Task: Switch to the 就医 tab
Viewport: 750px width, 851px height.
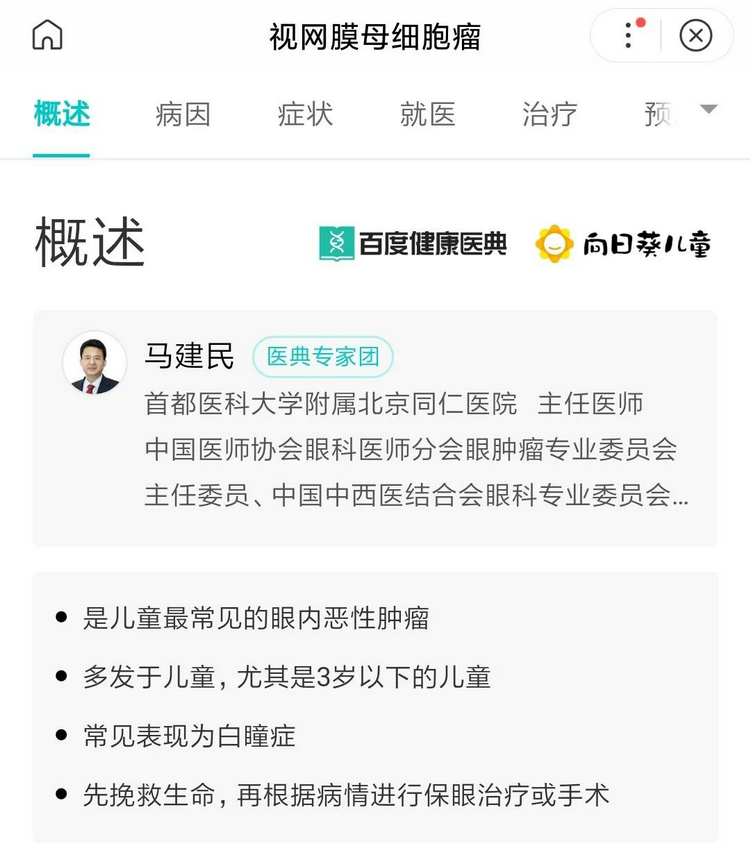Action: pyautogui.click(x=427, y=114)
